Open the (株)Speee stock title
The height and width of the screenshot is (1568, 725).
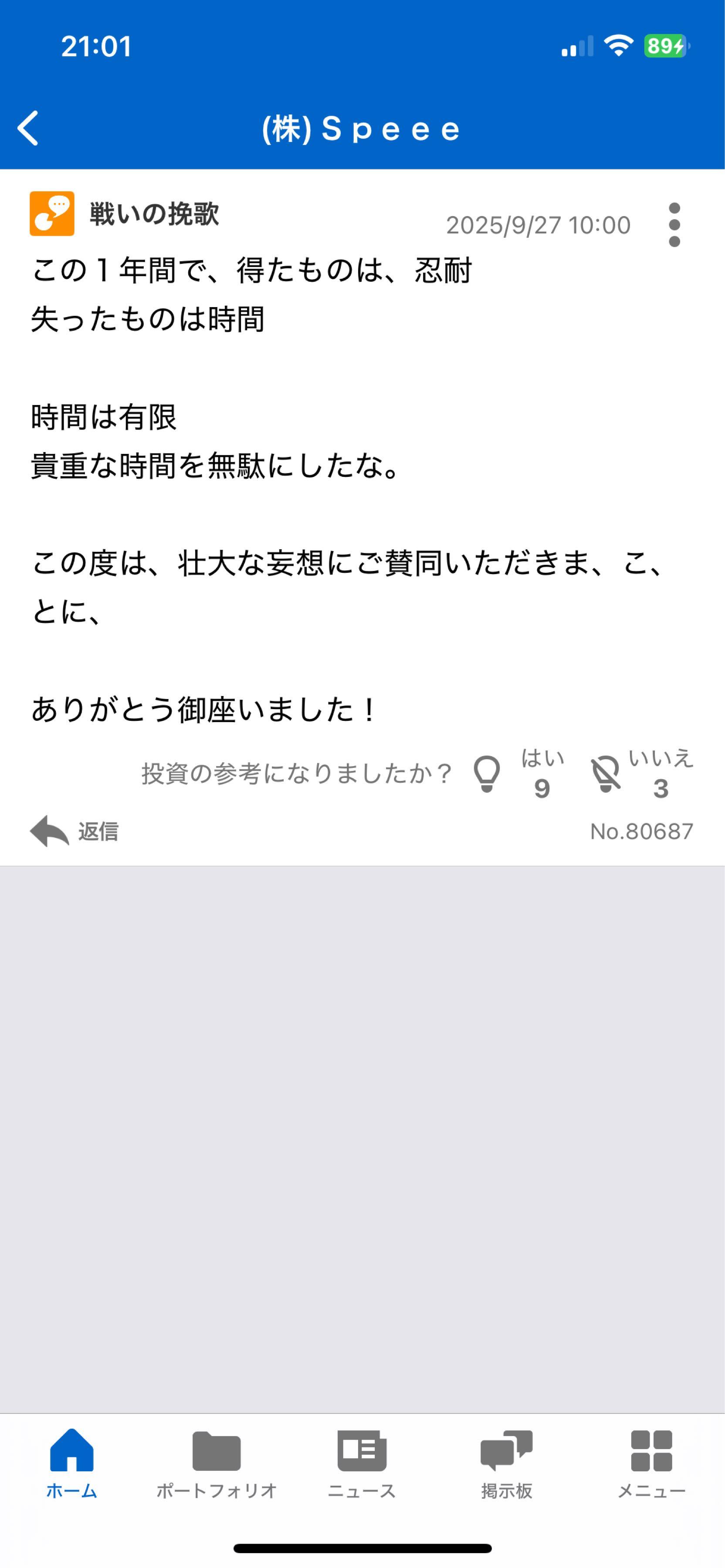pyautogui.click(x=362, y=128)
